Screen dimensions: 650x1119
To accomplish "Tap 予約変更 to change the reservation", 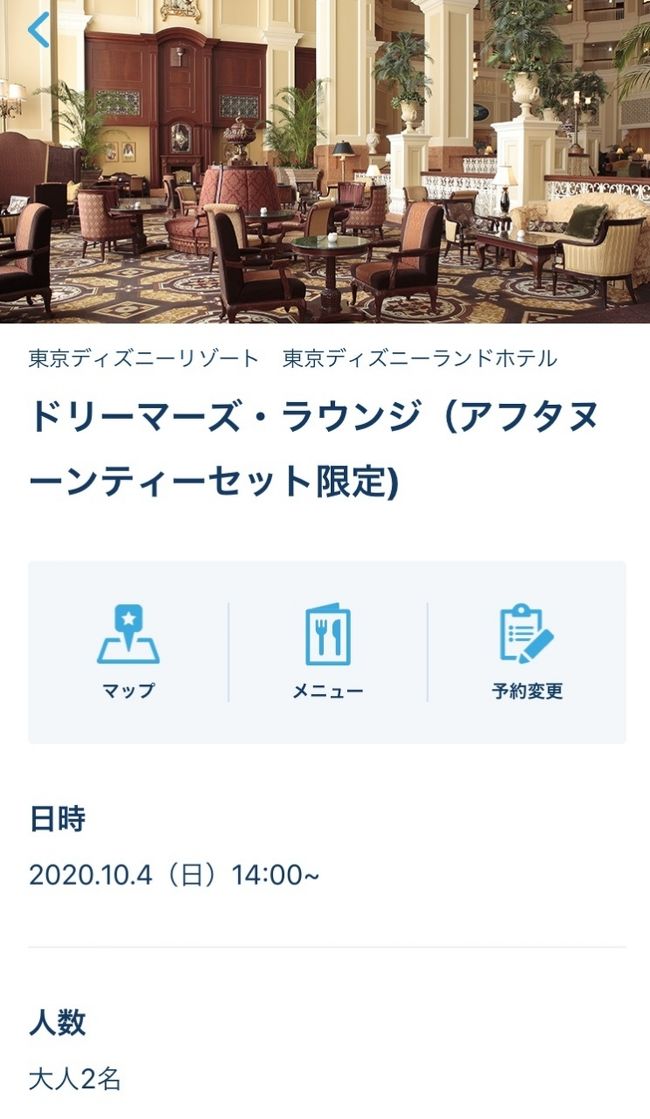I will point(527,652).
